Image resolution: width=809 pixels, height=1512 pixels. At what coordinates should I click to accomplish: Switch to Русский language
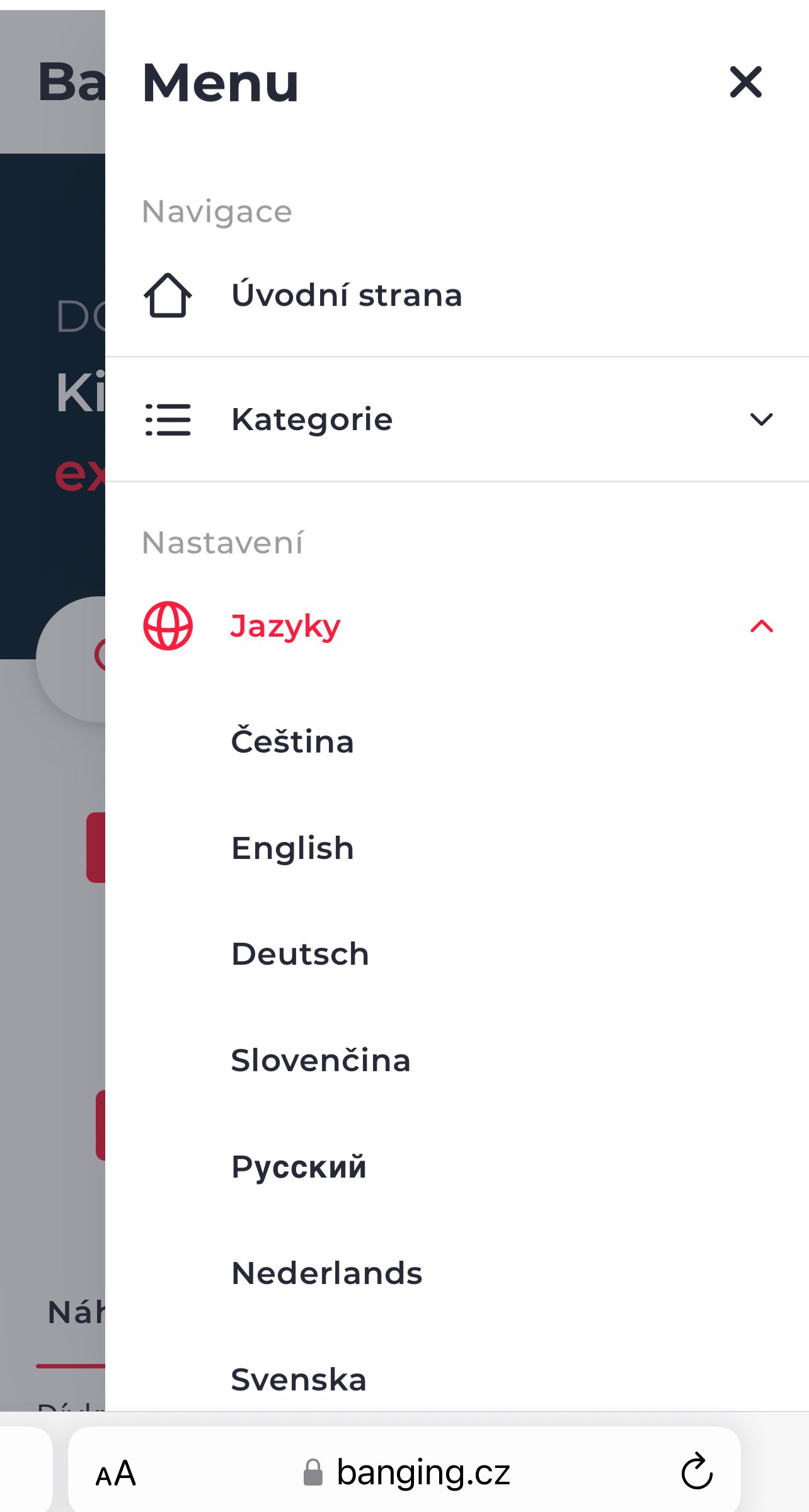click(x=299, y=1167)
